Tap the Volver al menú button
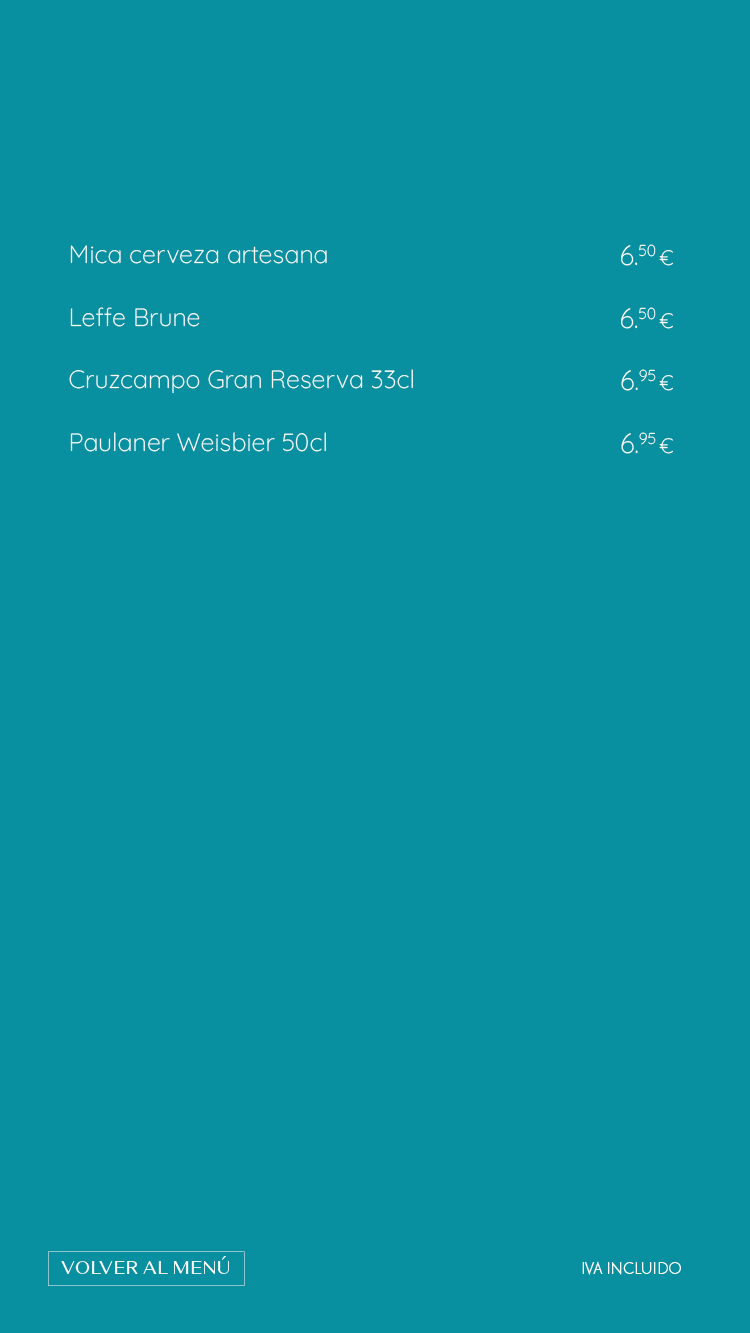 coord(146,1268)
